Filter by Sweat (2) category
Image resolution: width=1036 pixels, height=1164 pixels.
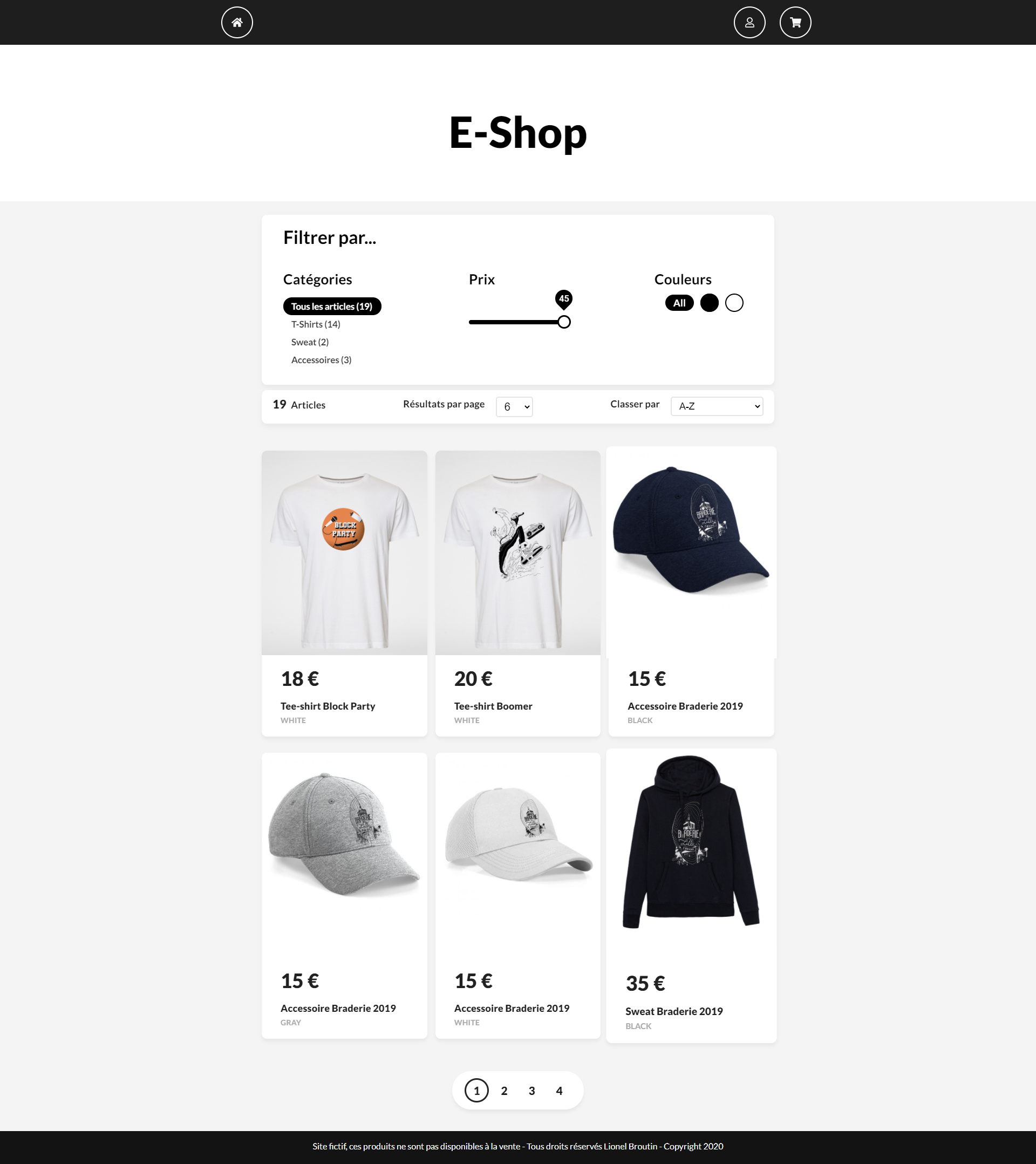point(310,342)
